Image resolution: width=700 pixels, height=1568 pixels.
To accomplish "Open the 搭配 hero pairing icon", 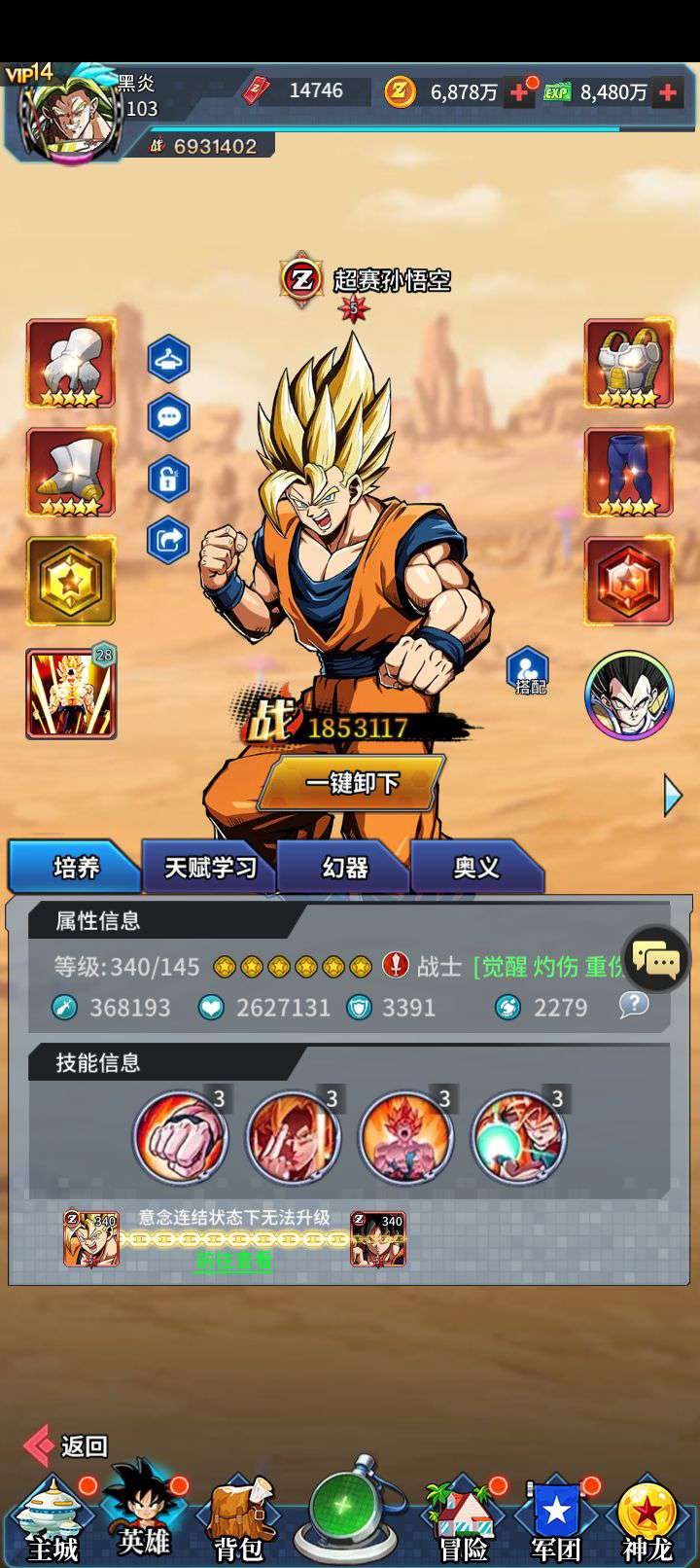I will (x=528, y=670).
